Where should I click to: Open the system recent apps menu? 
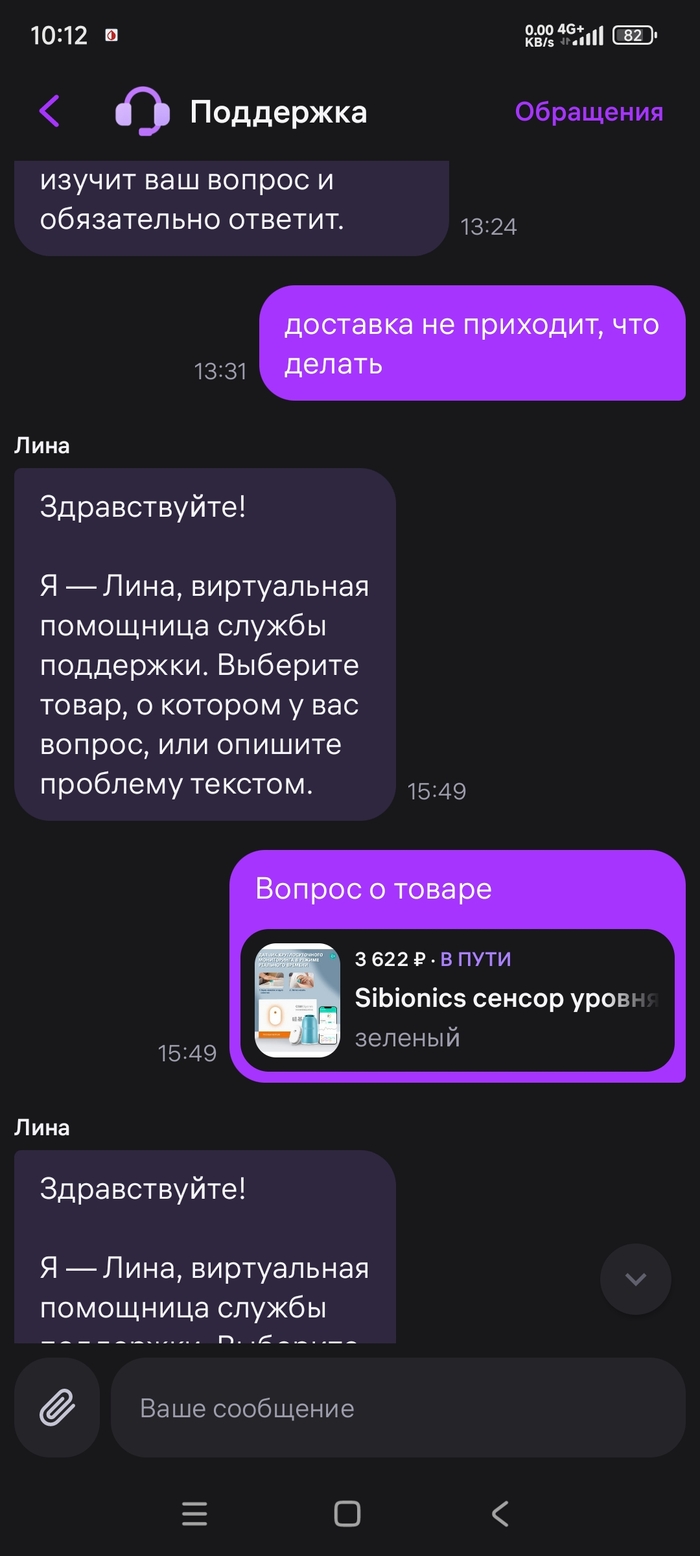(195, 1514)
